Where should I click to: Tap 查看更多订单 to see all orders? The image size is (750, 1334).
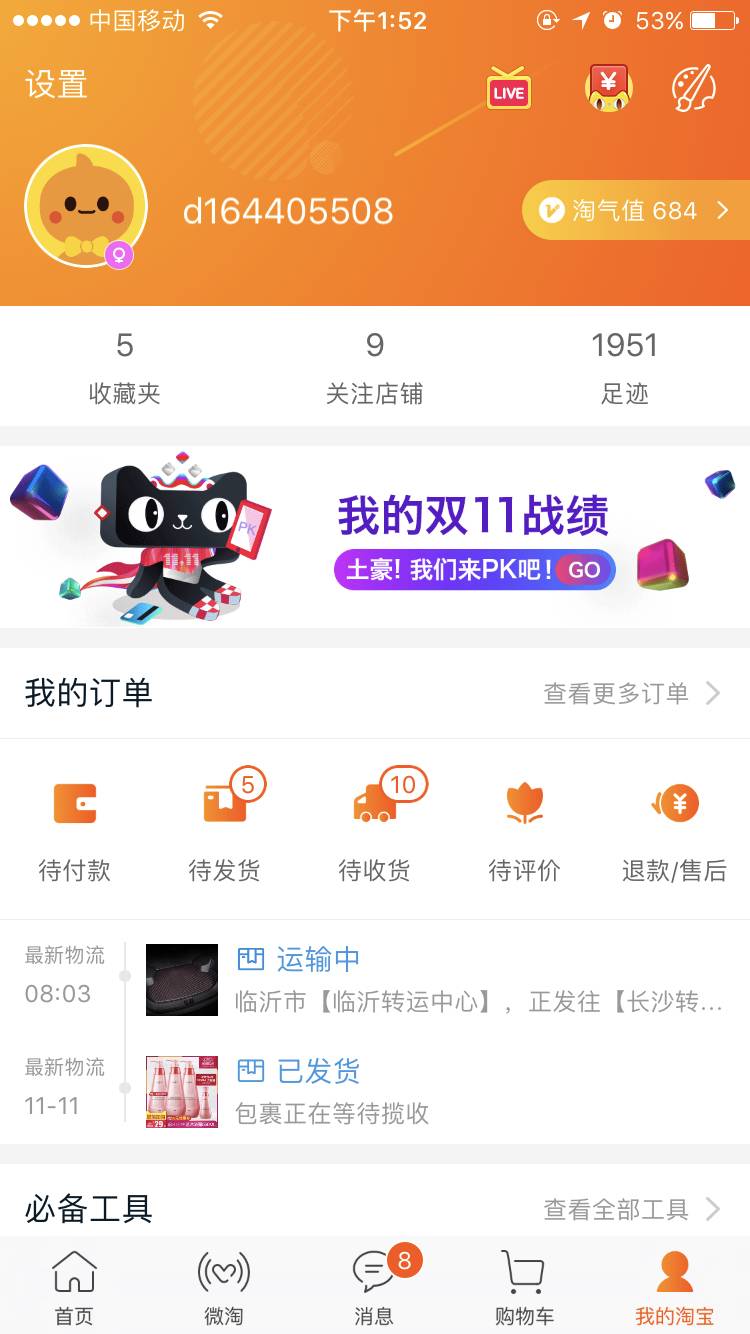point(630,693)
